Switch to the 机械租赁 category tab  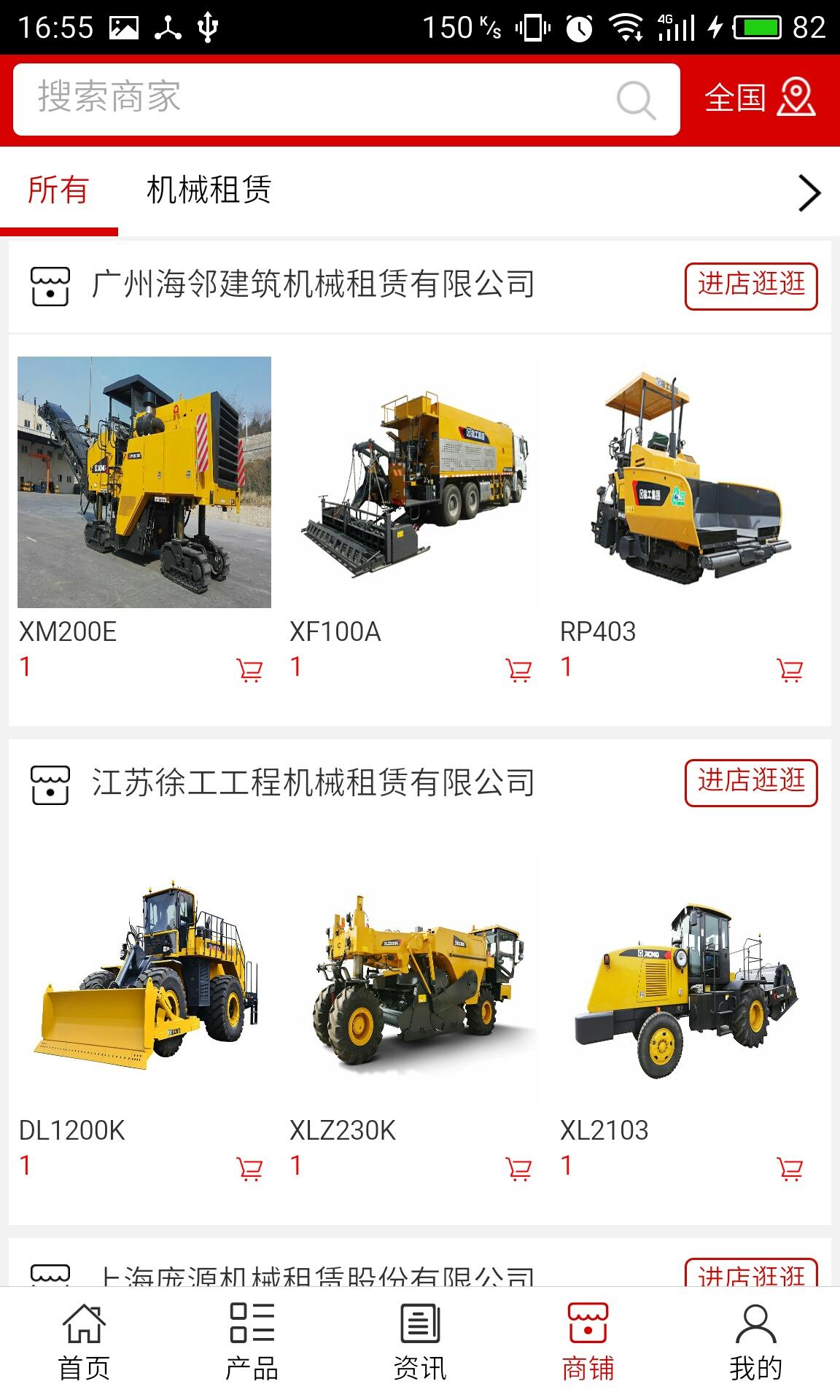click(x=209, y=190)
